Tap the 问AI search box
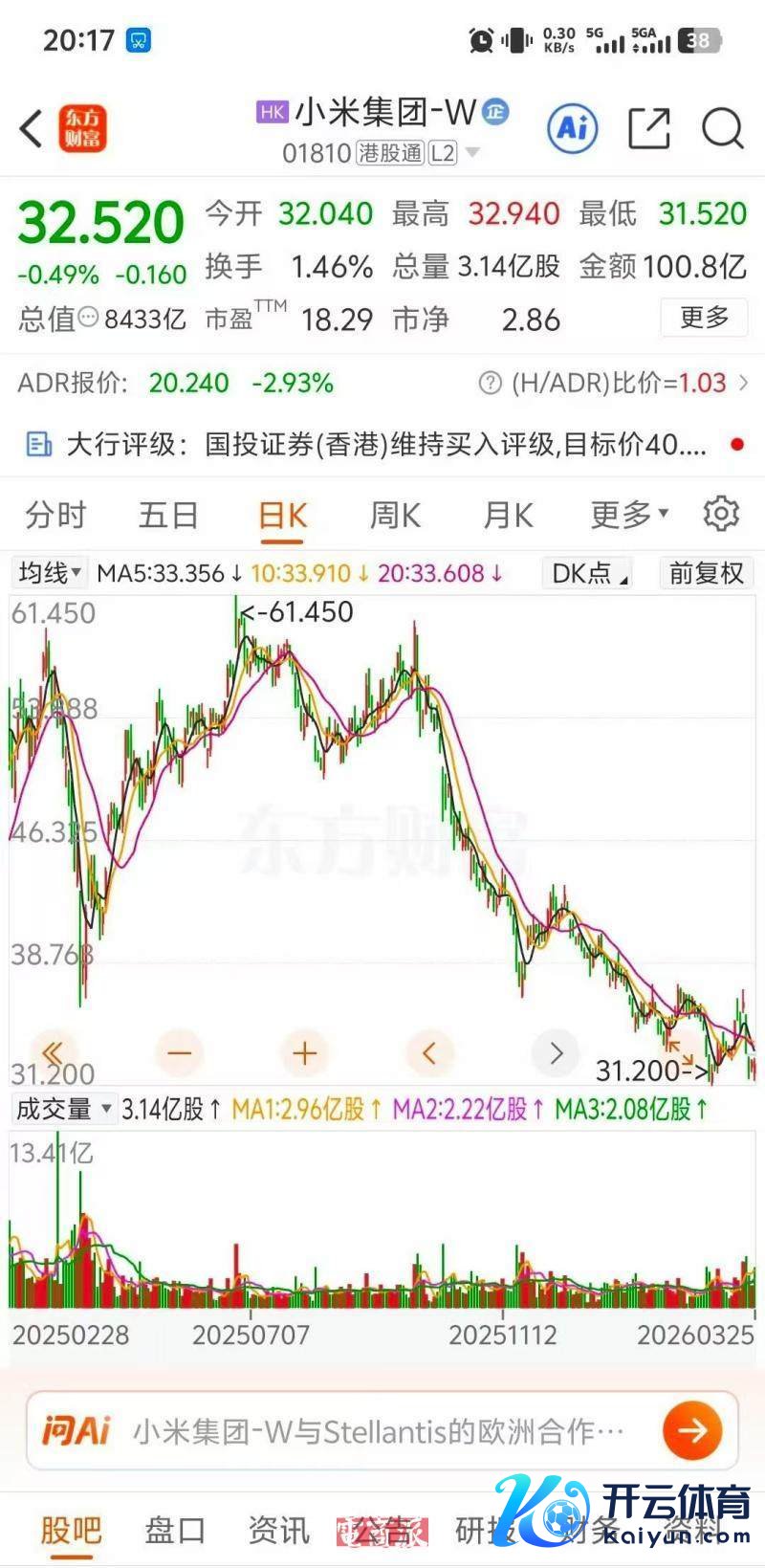 pos(382,1430)
